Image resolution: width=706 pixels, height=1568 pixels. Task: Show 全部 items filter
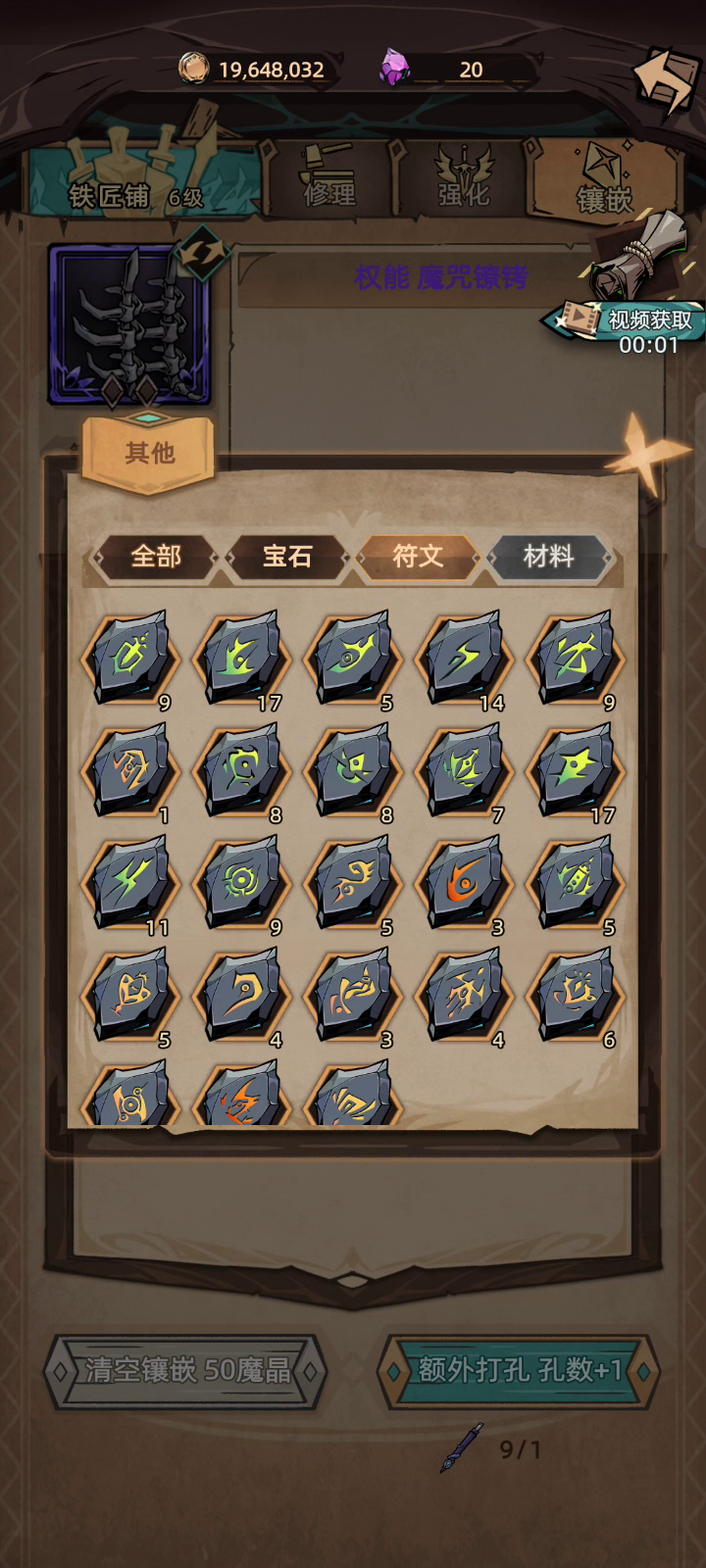(x=155, y=557)
